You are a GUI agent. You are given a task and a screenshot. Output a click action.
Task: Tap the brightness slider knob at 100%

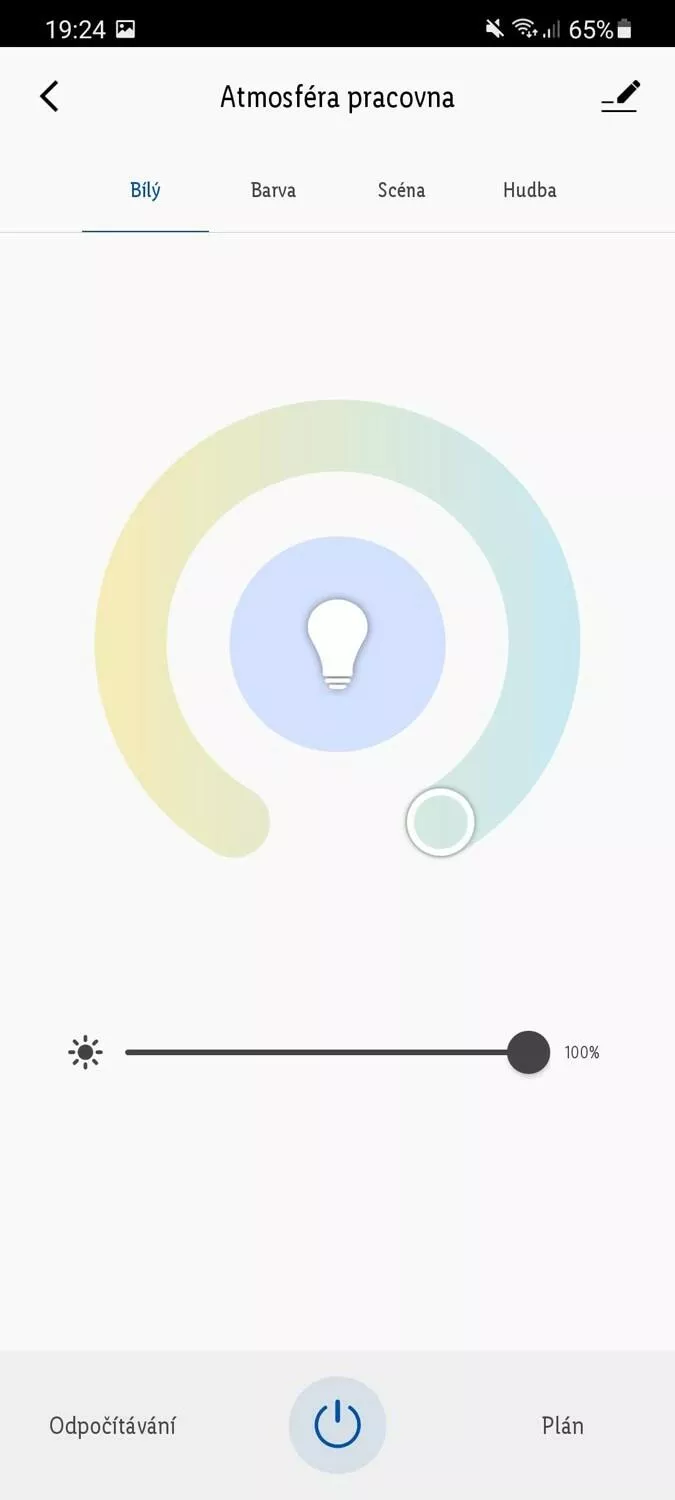(x=528, y=1053)
